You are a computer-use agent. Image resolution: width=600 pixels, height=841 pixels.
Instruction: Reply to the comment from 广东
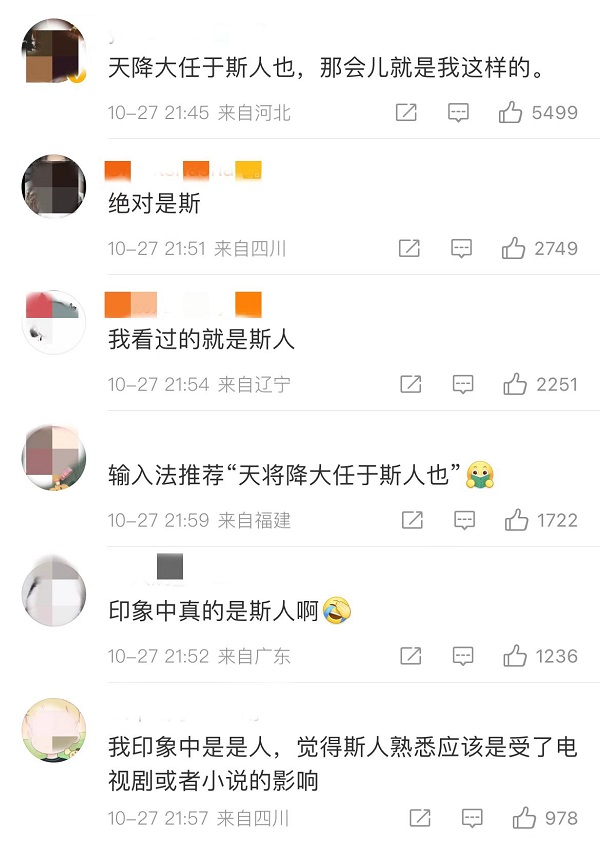point(463,656)
